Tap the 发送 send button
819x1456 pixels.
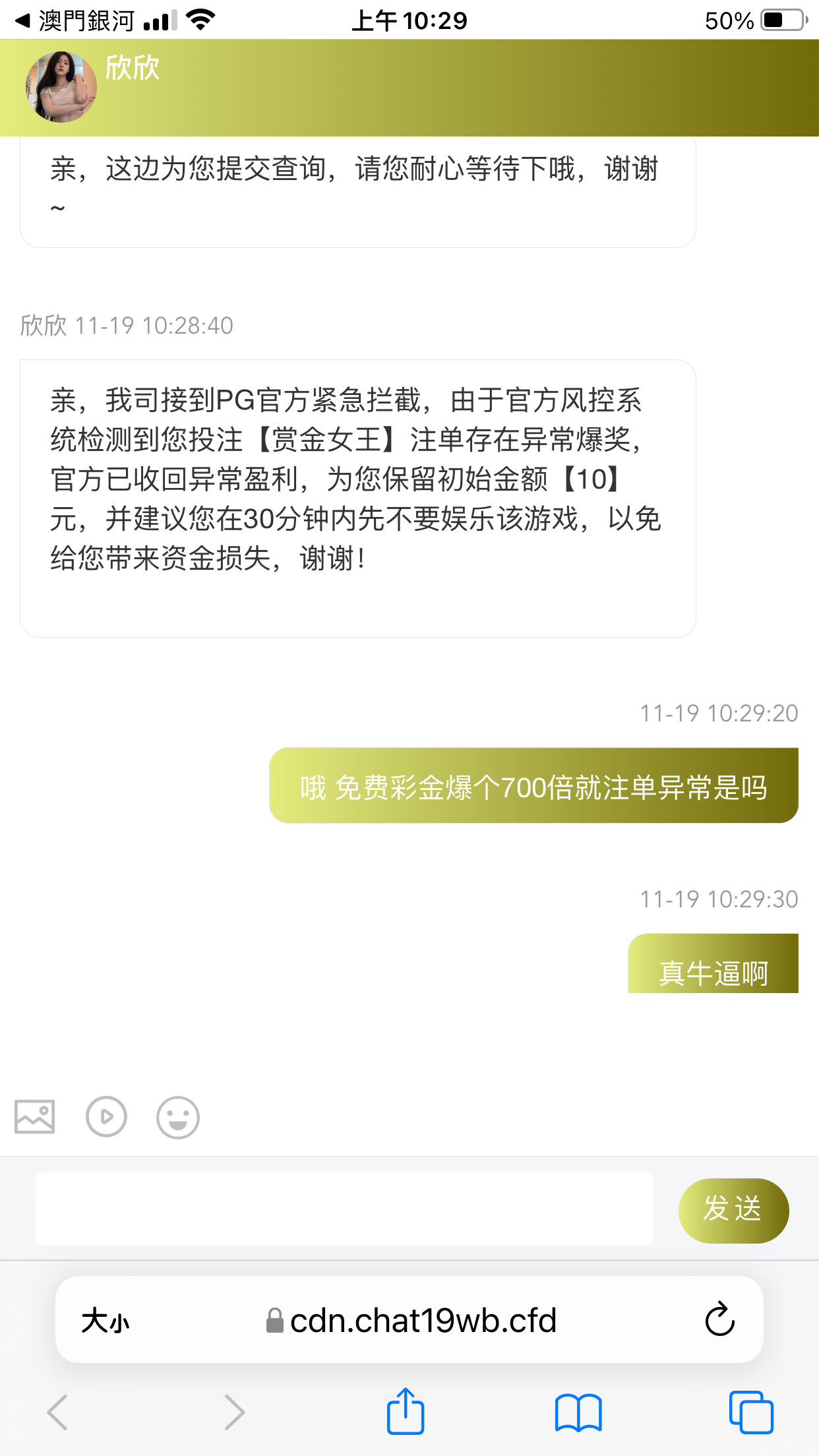(x=733, y=1210)
